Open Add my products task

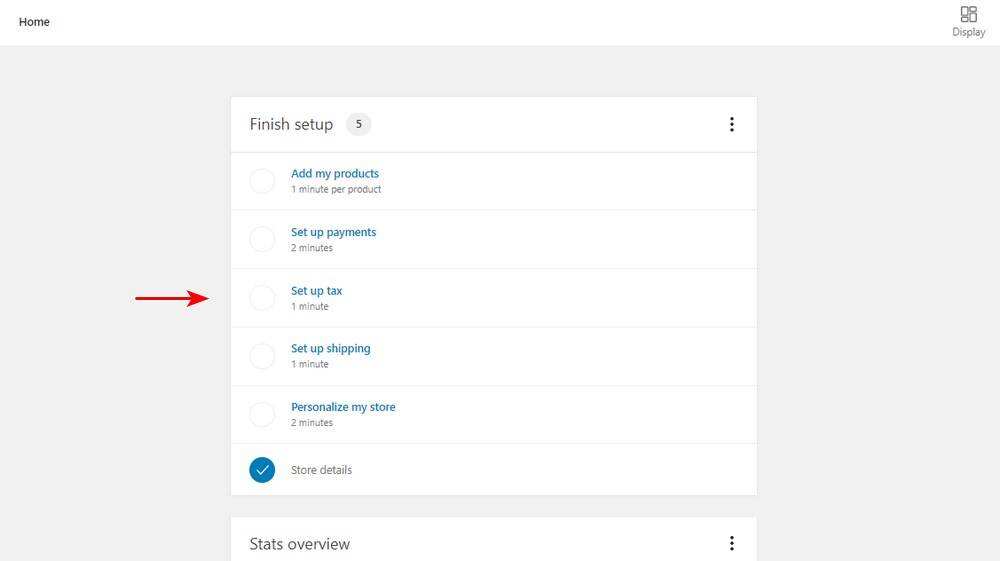[335, 174]
